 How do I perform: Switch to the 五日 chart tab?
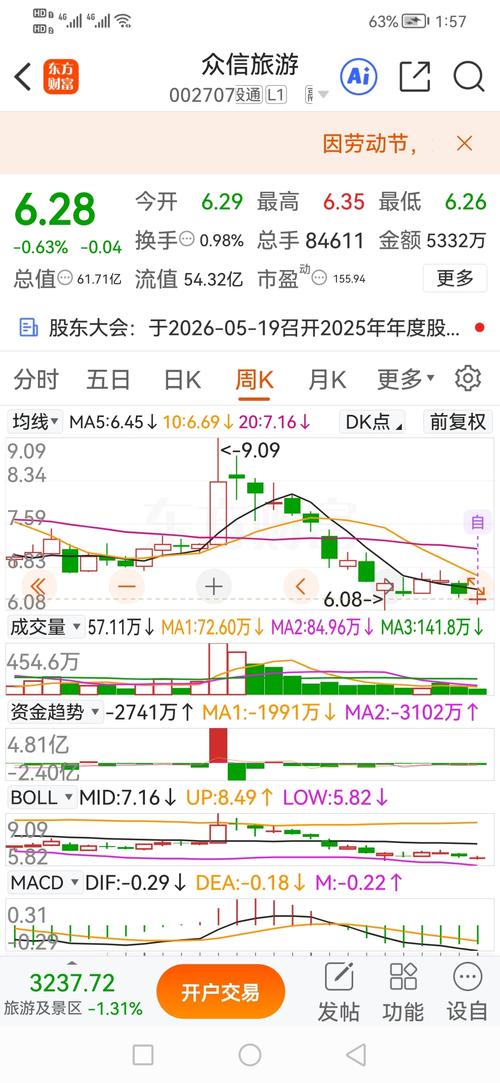108,379
